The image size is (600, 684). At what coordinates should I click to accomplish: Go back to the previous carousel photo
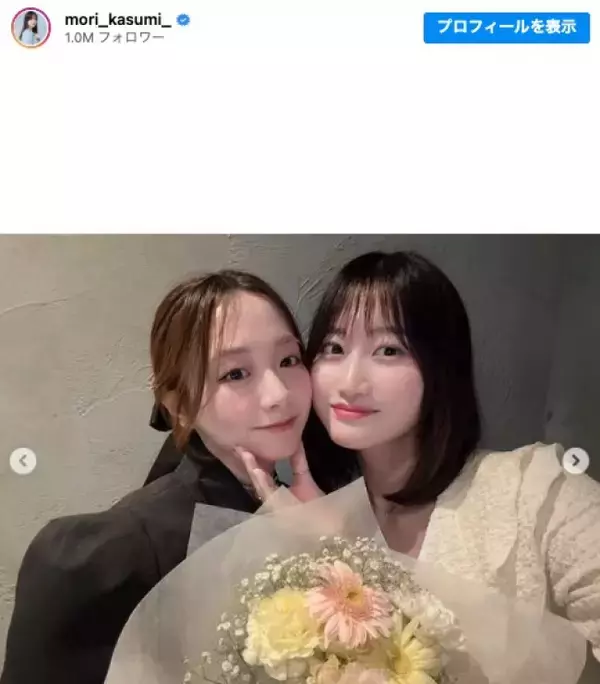click(x=23, y=461)
